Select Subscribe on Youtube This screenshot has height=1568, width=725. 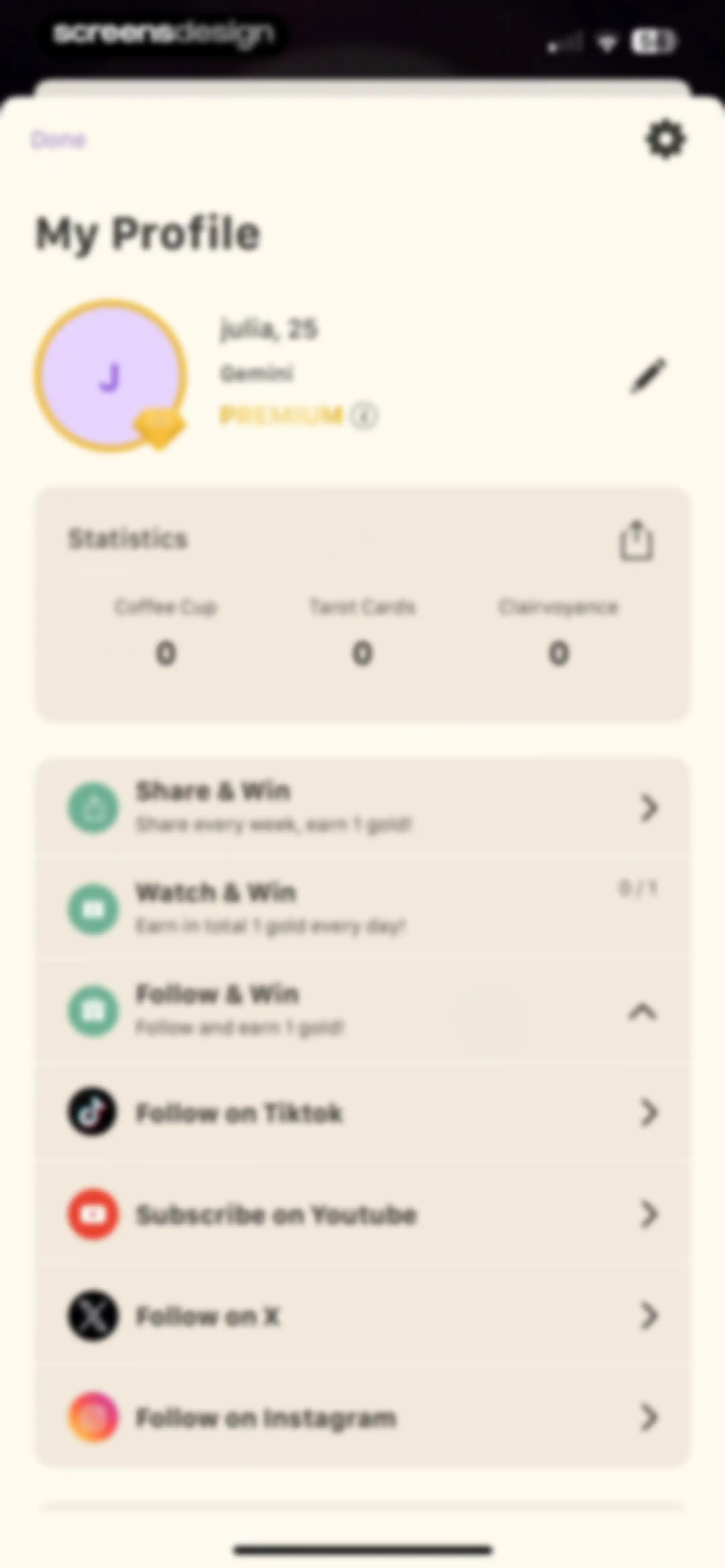coord(363,1214)
